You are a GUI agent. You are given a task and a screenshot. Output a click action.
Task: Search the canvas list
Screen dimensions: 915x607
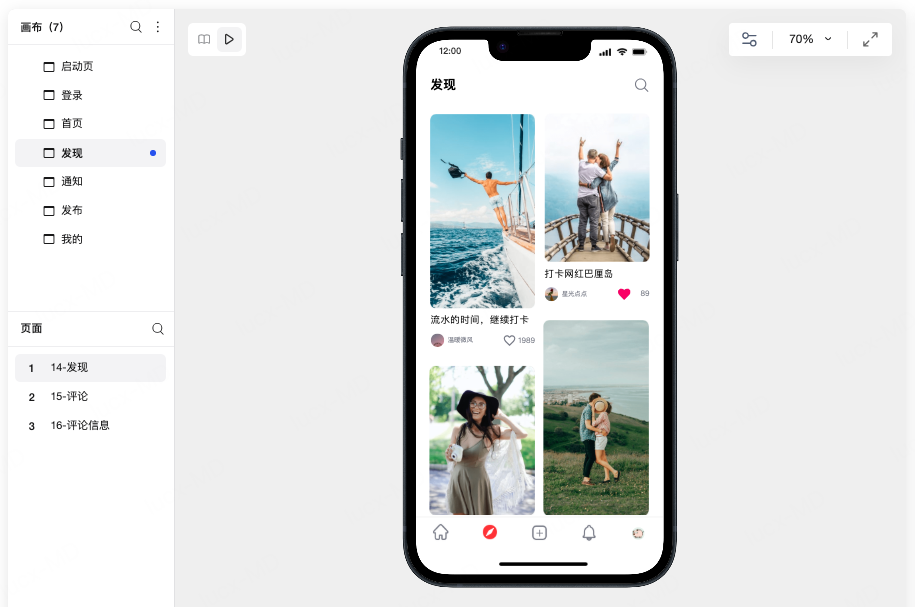point(136,27)
